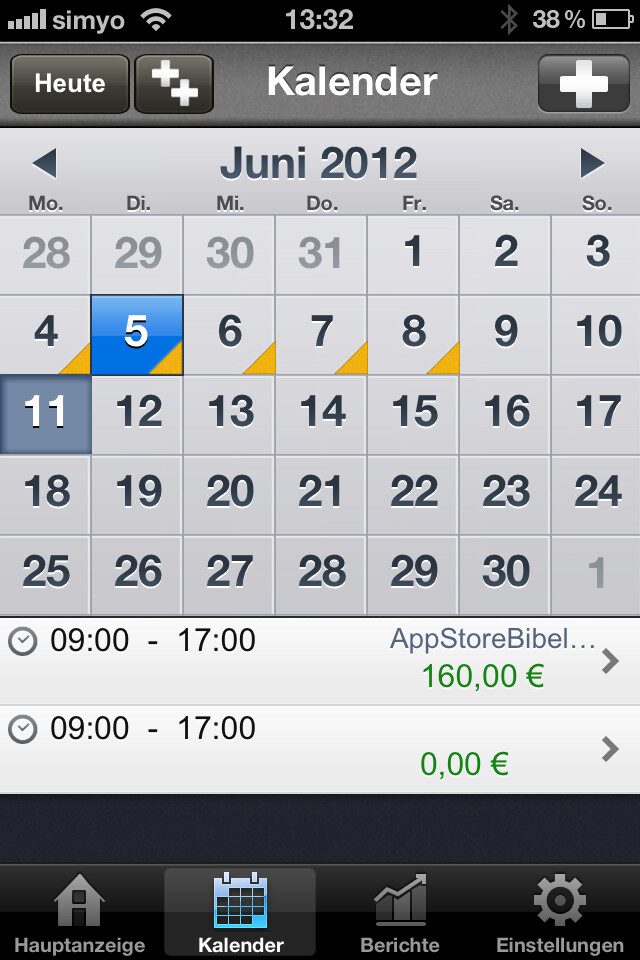The height and width of the screenshot is (960, 640).
Task: Select June 11 in the calendar
Action: click(x=46, y=414)
